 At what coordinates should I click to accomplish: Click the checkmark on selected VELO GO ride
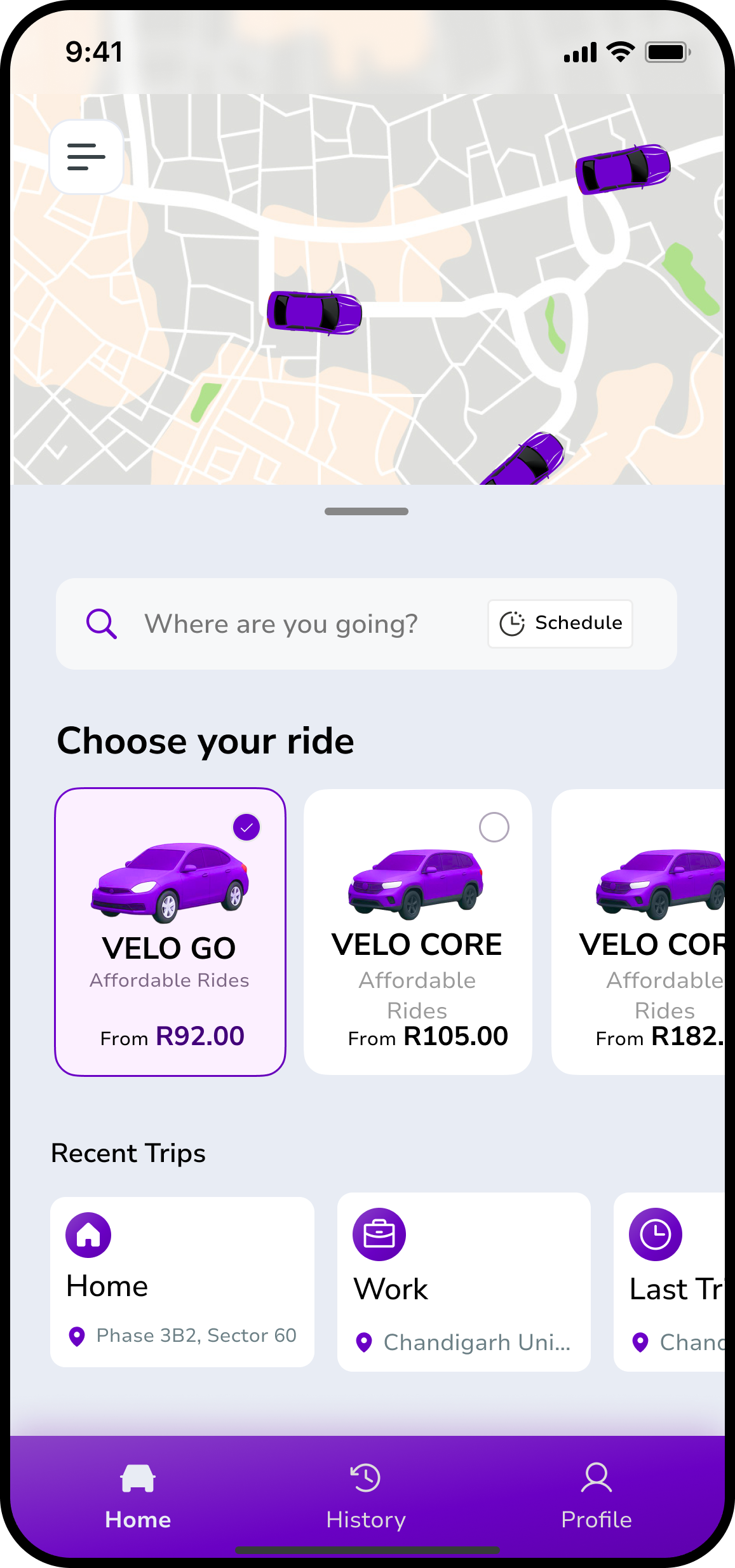pos(246,827)
